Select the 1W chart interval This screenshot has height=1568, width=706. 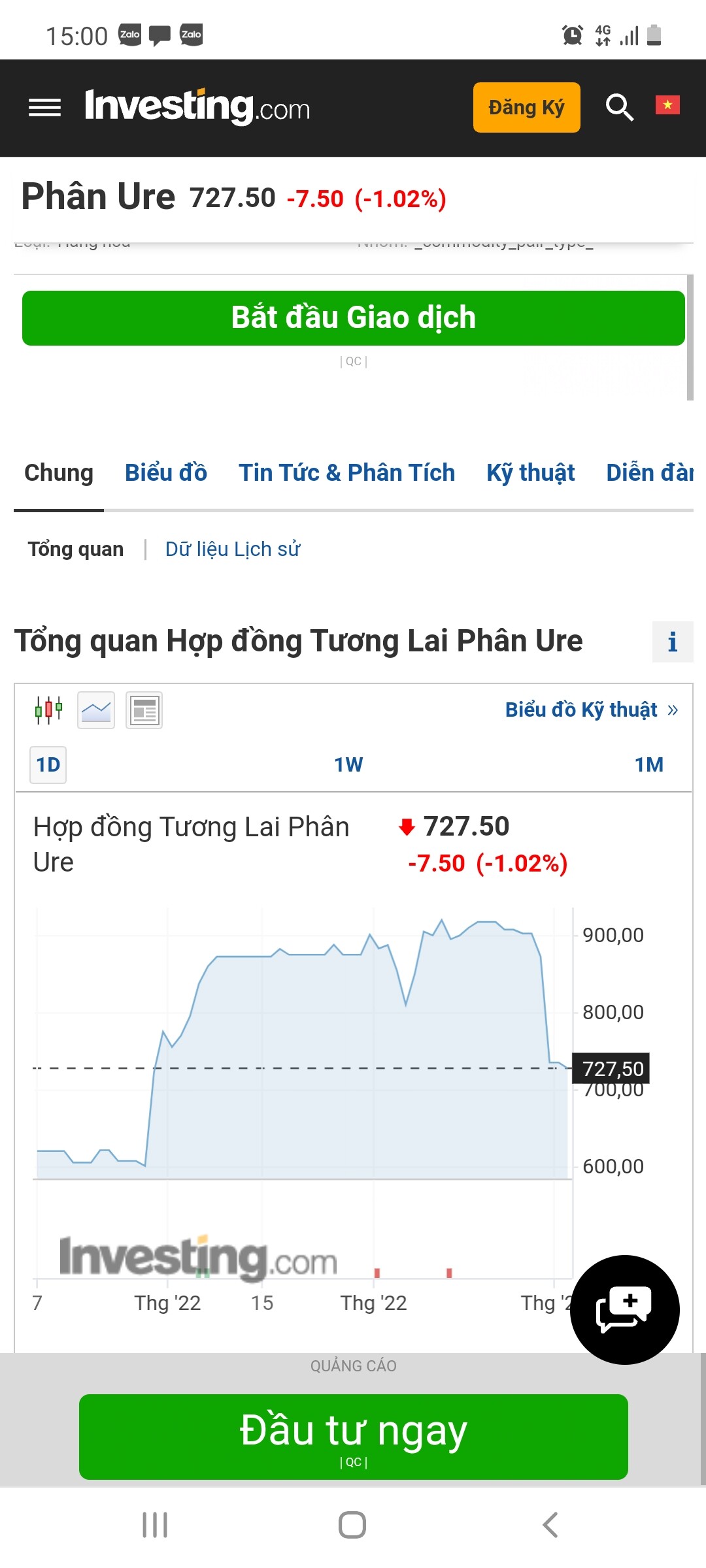coord(348,764)
